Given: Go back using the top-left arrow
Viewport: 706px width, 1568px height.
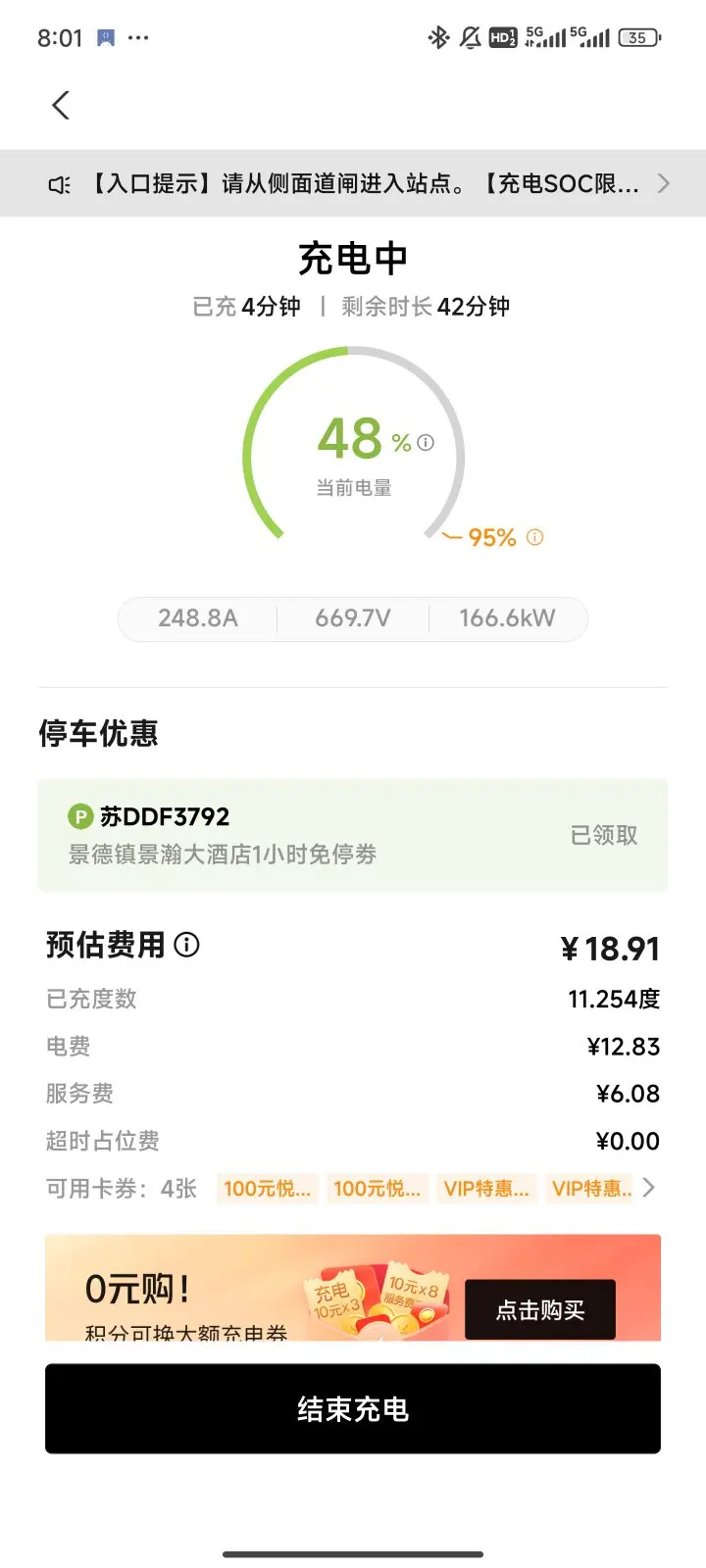Looking at the screenshot, I should click(x=61, y=105).
